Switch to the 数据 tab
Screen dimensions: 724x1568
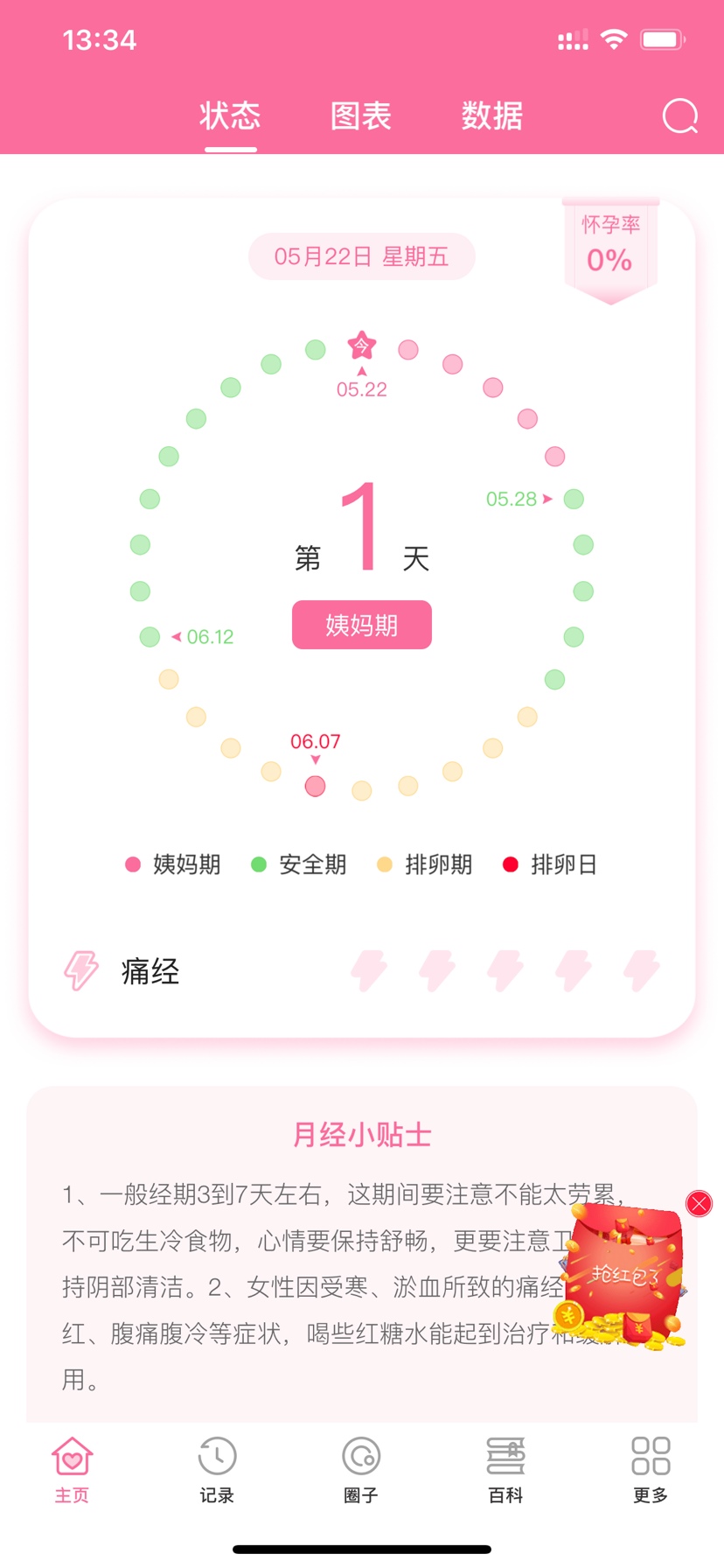point(492,115)
